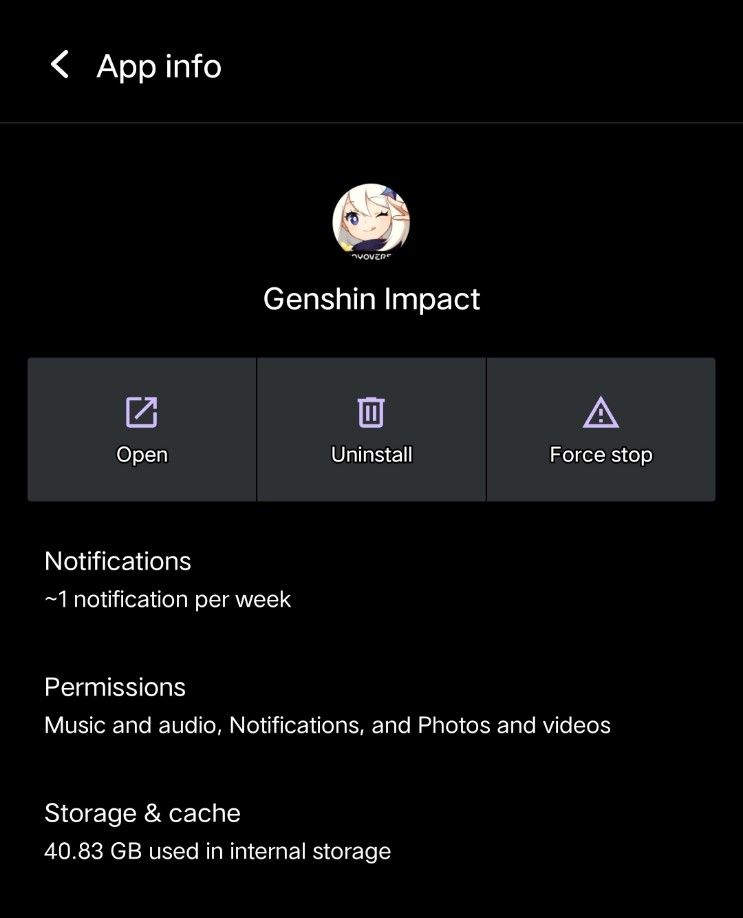This screenshot has height=918, width=743.
Task: Select the "App info" screen title
Action: pyautogui.click(x=158, y=66)
